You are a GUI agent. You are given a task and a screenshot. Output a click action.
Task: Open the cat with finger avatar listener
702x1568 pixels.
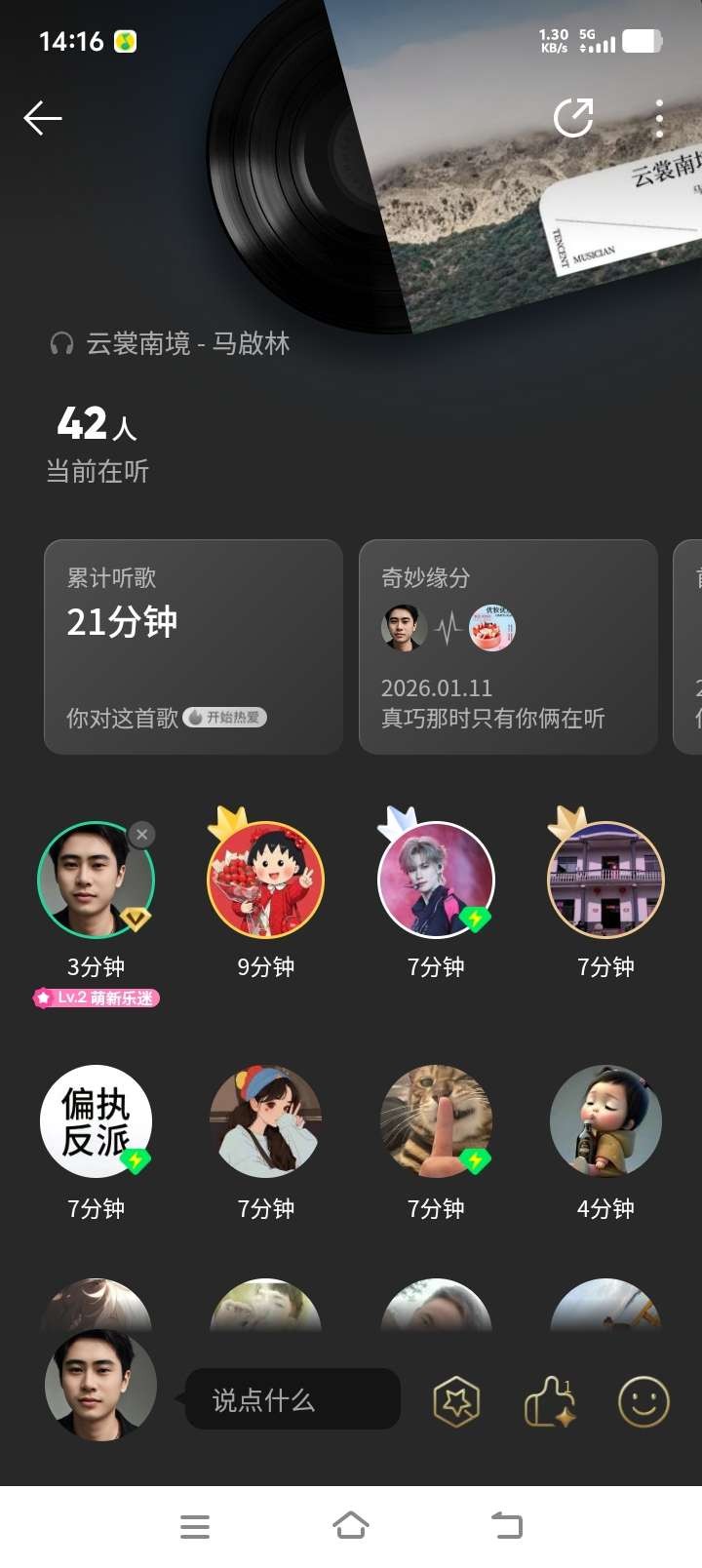[x=436, y=1121]
